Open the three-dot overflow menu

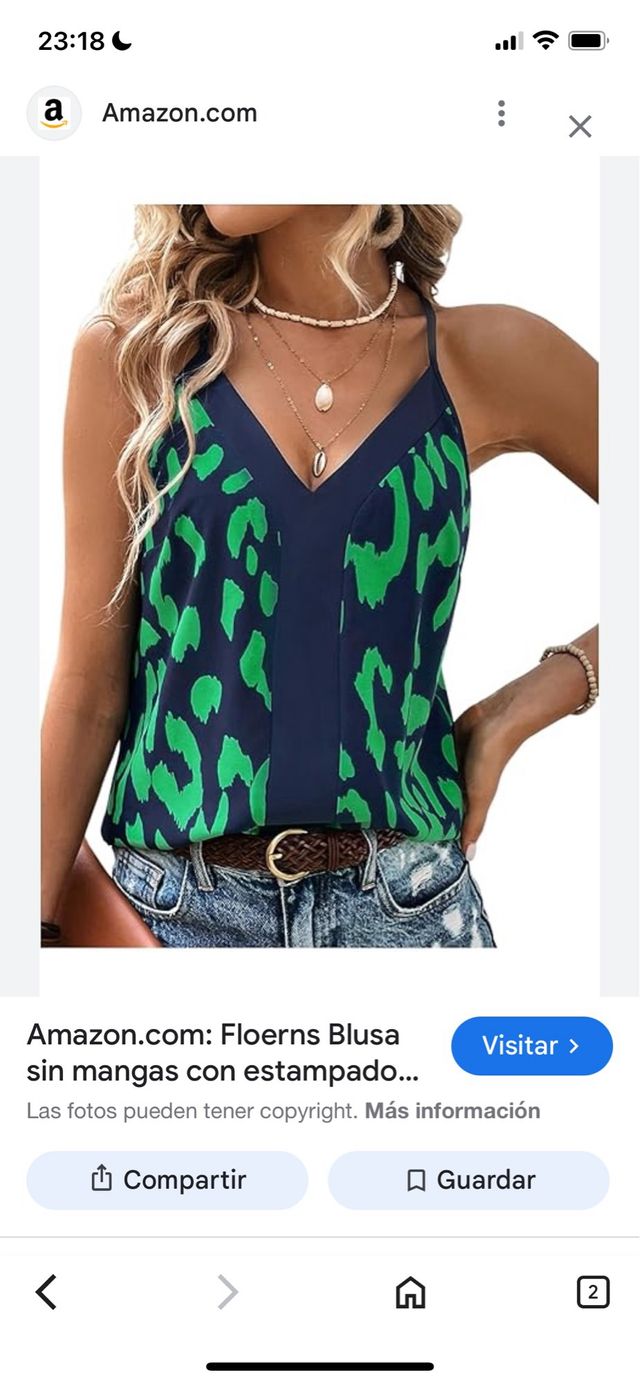[501, 113]
